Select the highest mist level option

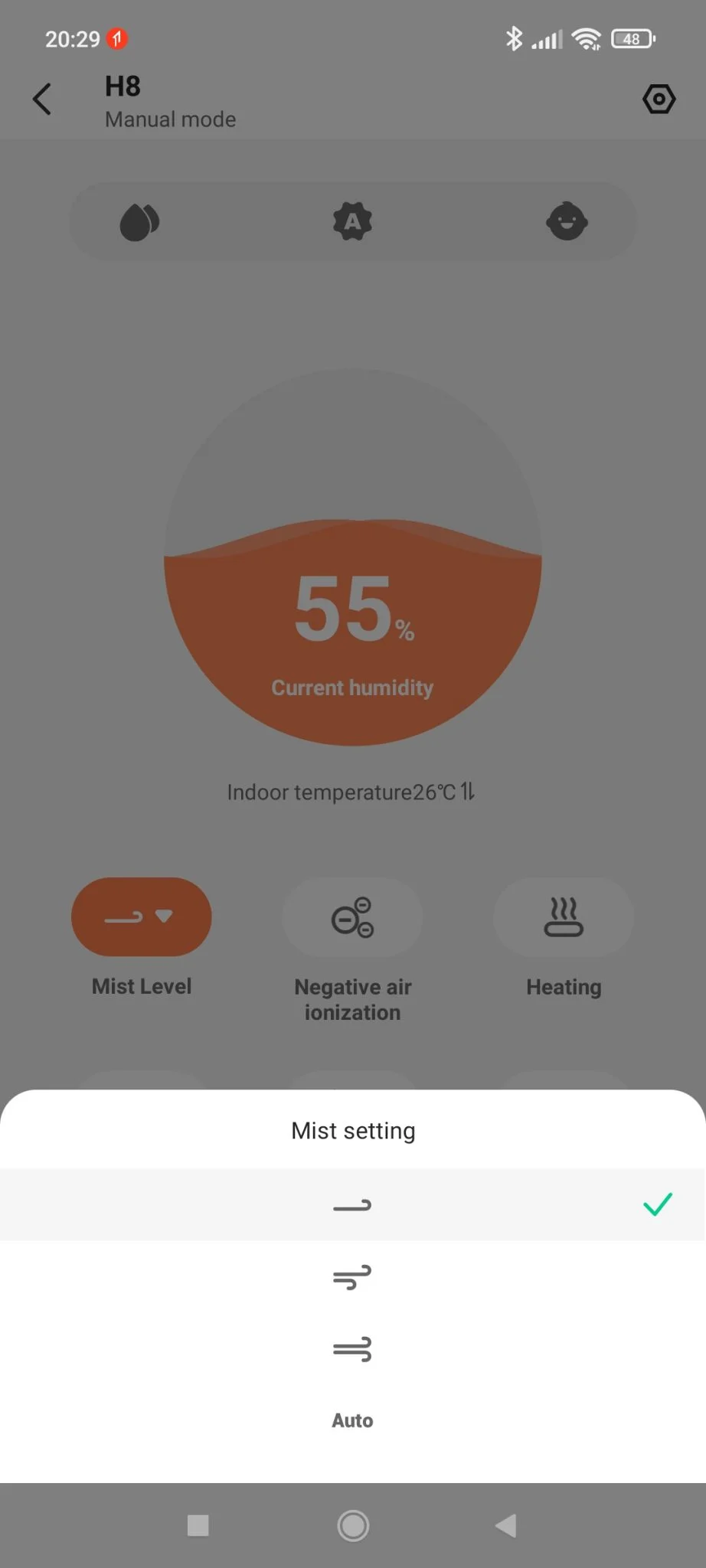352,1349
